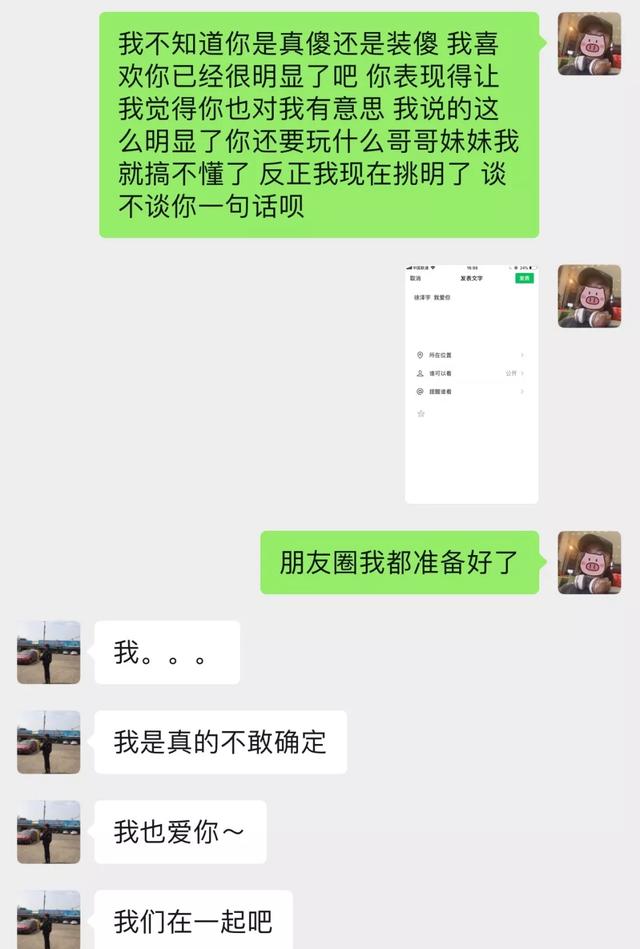The width and height of the screenshot is (640, 949).
Task: Open the shared Moments draft screenshot image
Action: pos(471,383)
